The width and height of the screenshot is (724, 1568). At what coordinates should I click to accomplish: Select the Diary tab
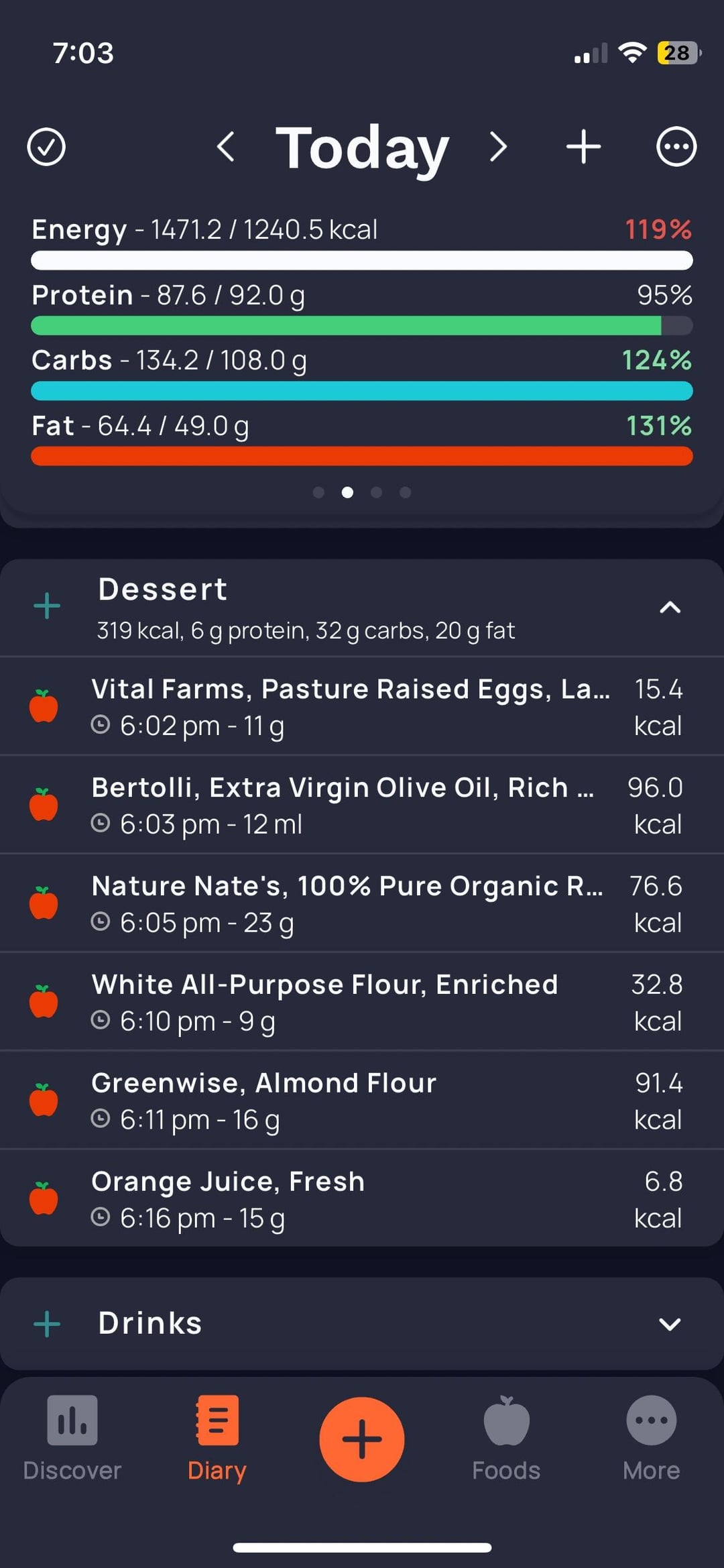point(217,1438)
